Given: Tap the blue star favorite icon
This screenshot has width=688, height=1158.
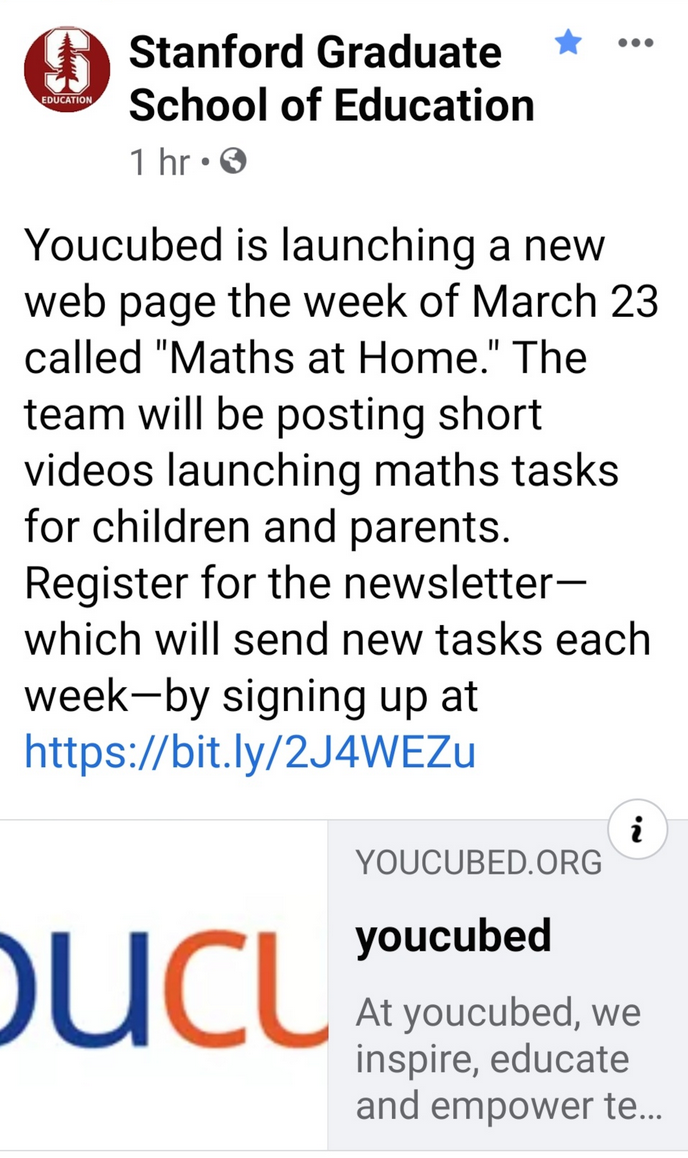Looking at the screenshot, I should 568,42.
